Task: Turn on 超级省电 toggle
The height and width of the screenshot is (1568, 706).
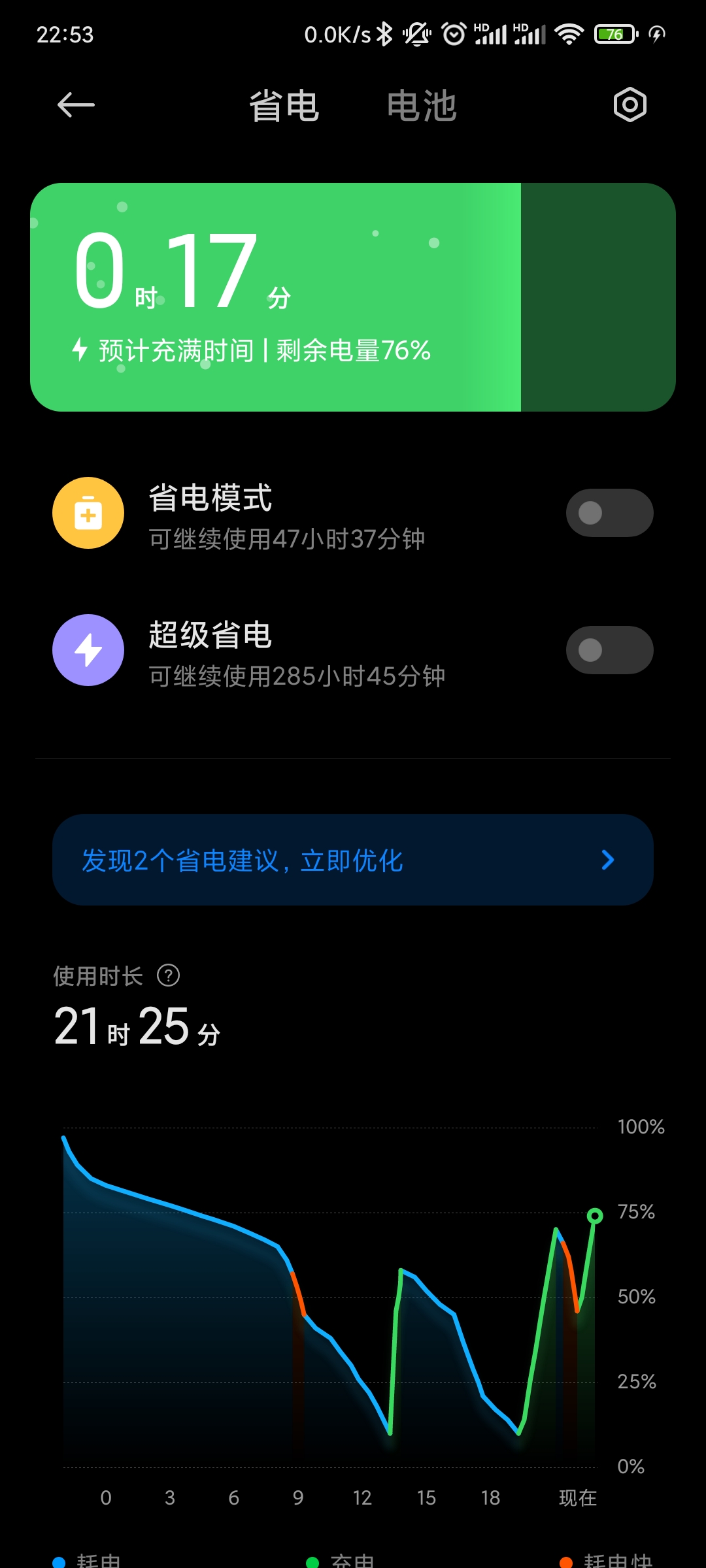Action: [609, 650]
